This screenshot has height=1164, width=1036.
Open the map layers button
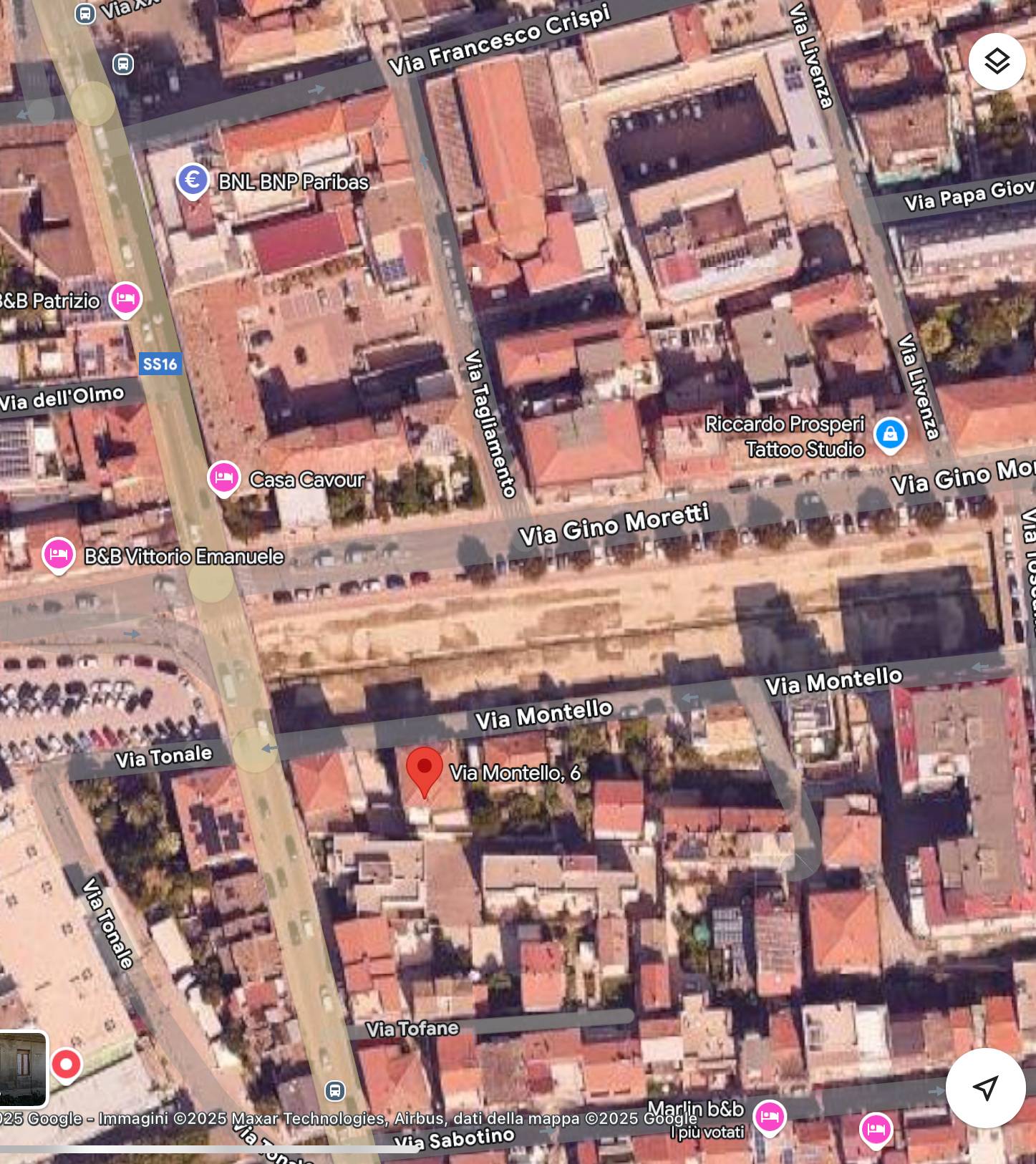(997, 62)
